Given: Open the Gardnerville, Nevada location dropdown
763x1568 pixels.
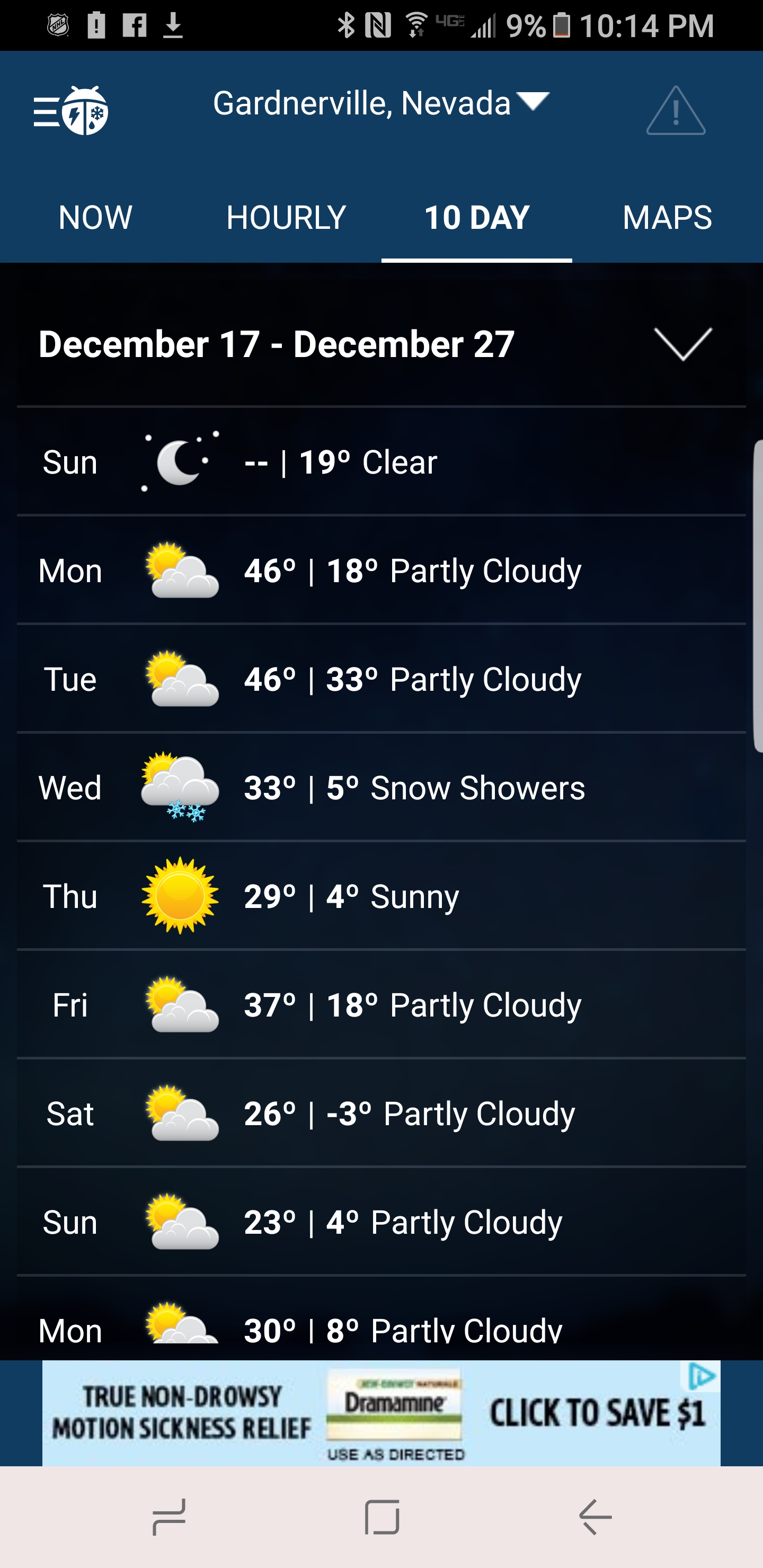Looking at the screenshot, I should coord(380,103).
